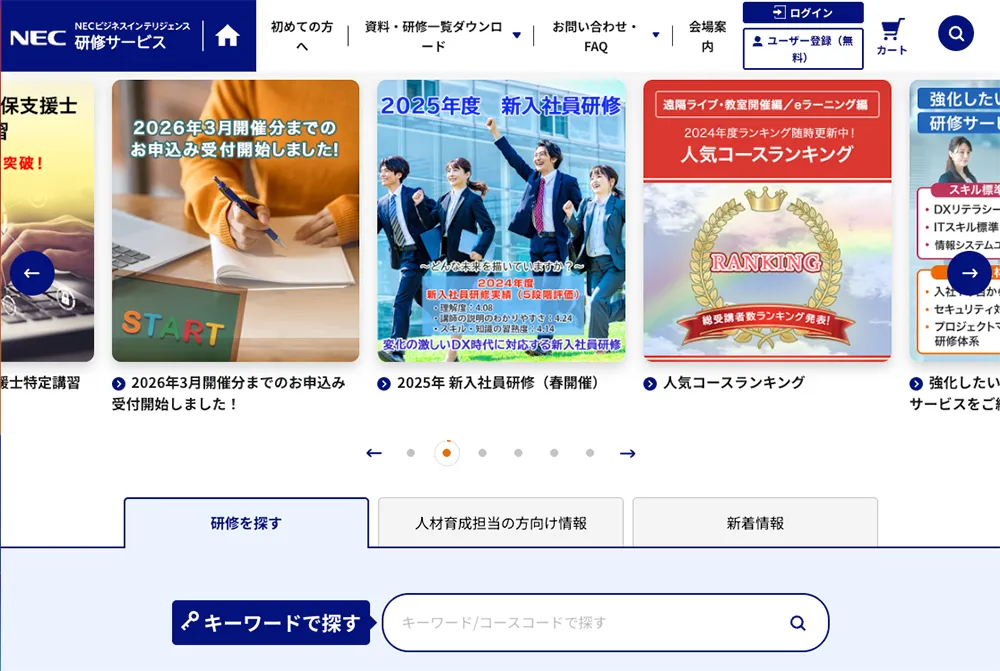Tap the ログイン button
Screen dimensions: 1000x671
pyautogui.click(x=802, y=13)
